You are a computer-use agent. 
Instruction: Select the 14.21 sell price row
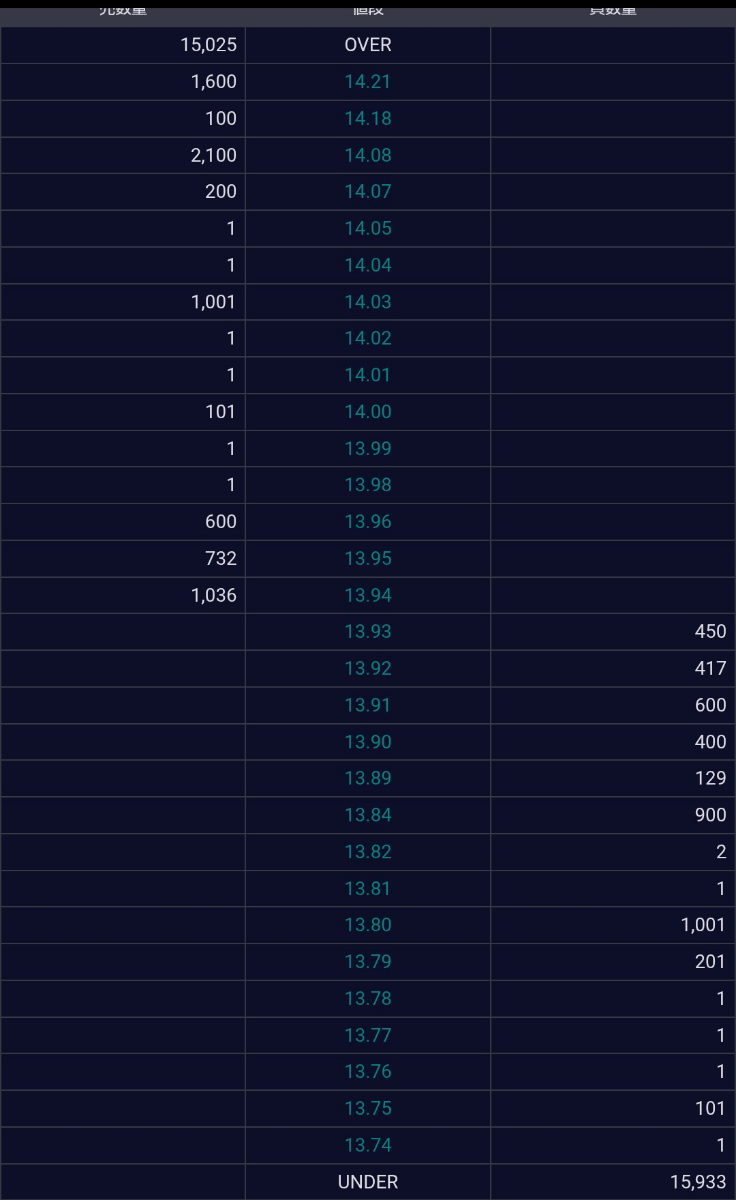(x=367, y=82)
